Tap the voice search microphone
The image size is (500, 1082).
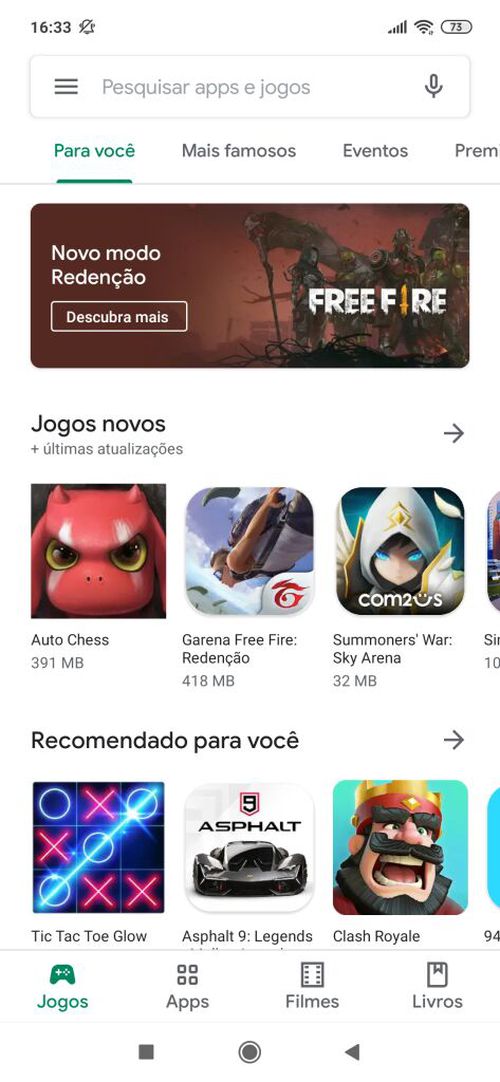pos(433,87)
